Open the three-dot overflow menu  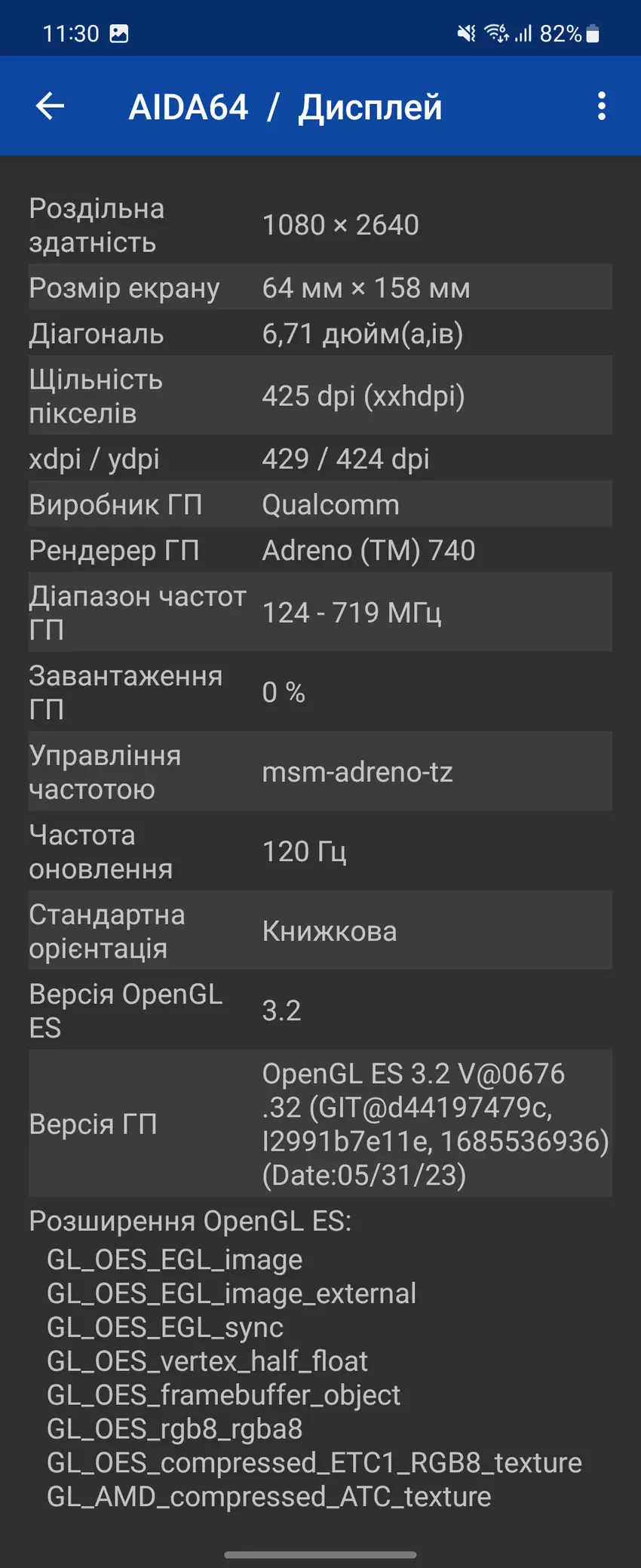pos(601,106)
